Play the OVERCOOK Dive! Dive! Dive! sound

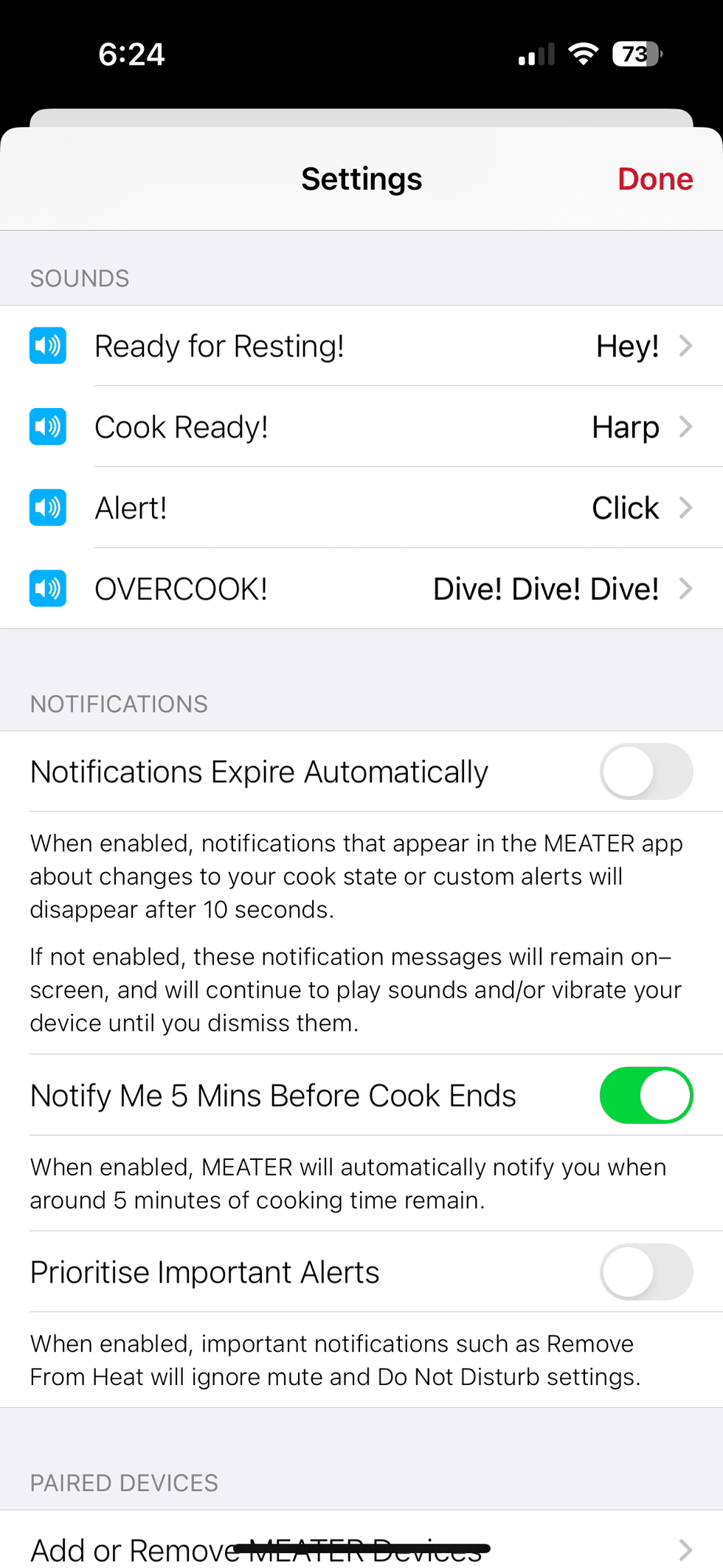47,588
